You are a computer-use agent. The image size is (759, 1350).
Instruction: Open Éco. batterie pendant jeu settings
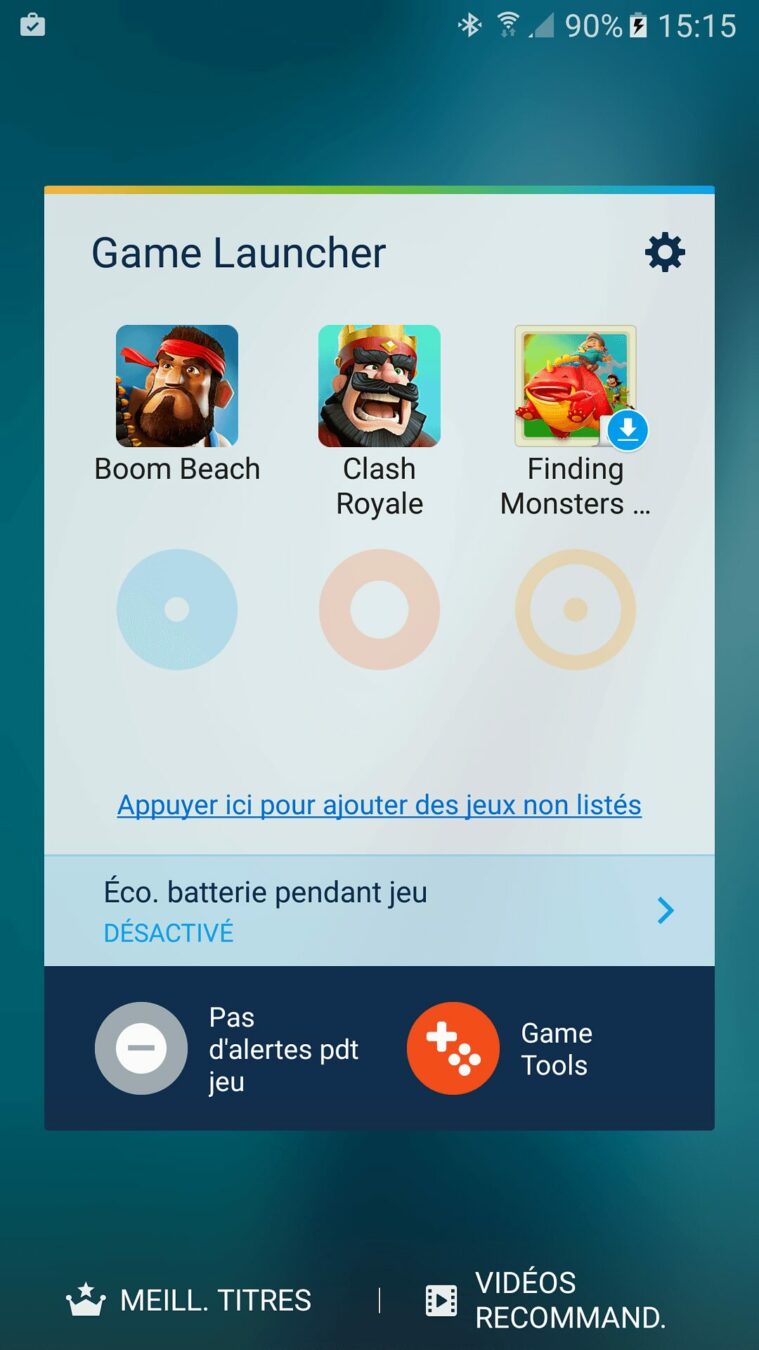tap(379, 910)
